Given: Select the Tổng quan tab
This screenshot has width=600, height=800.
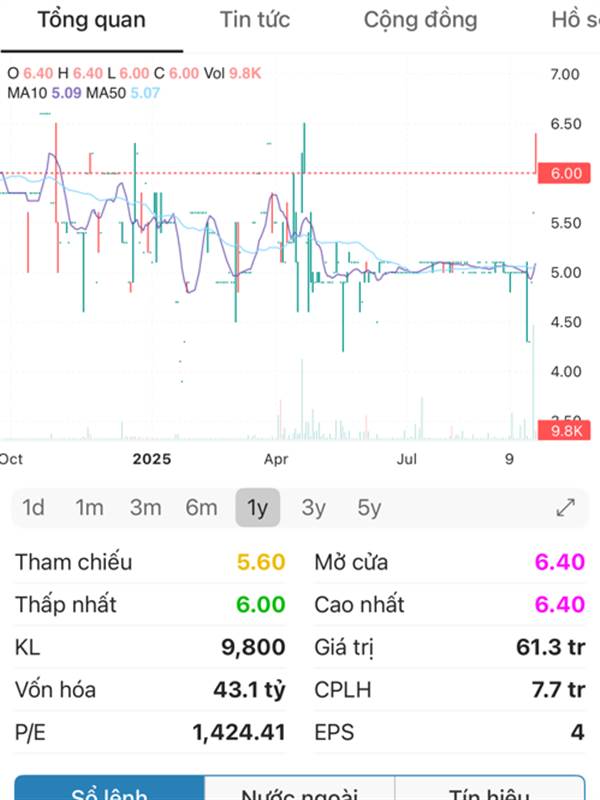Looking at the screenshot, I should pos(91,20).
